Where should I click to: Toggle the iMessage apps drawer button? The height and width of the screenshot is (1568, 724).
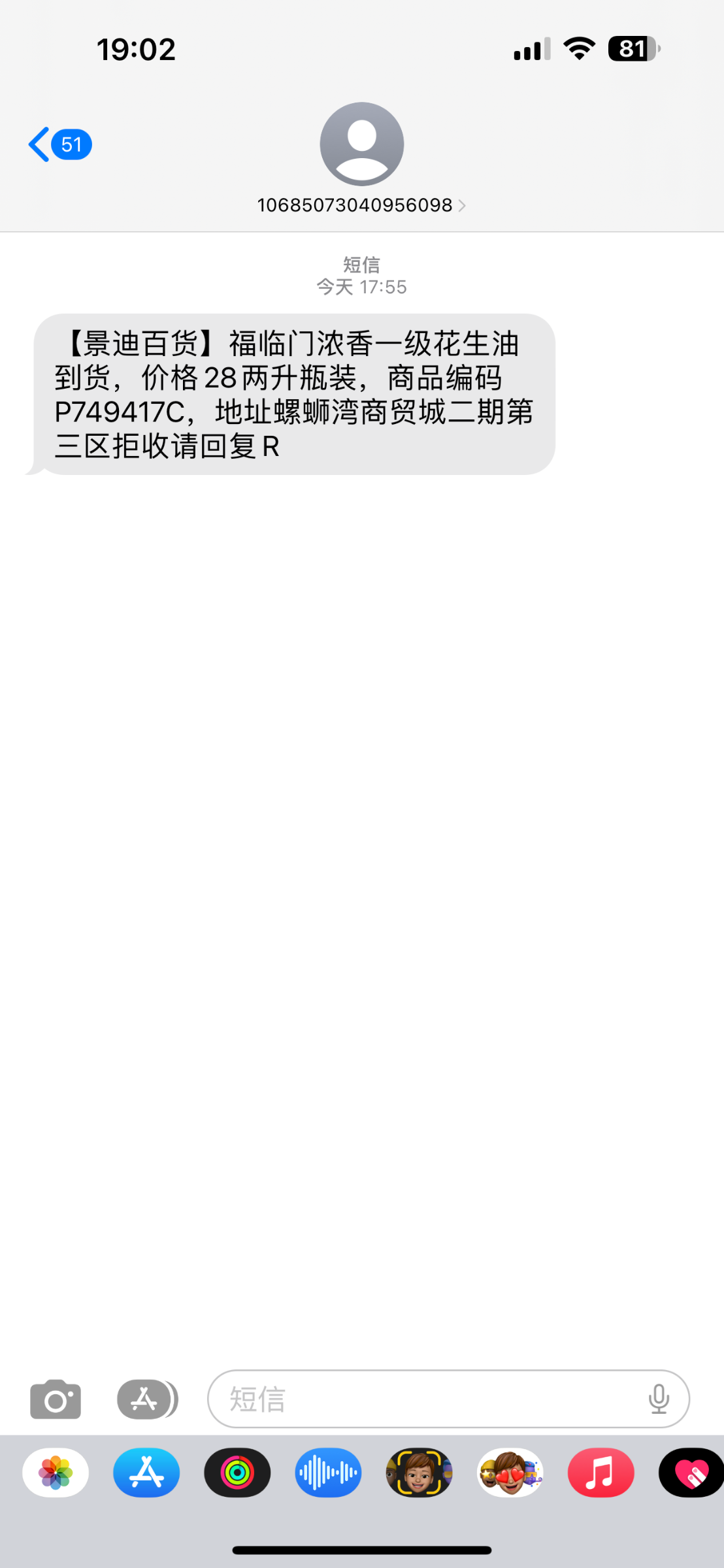(146, 1399)
